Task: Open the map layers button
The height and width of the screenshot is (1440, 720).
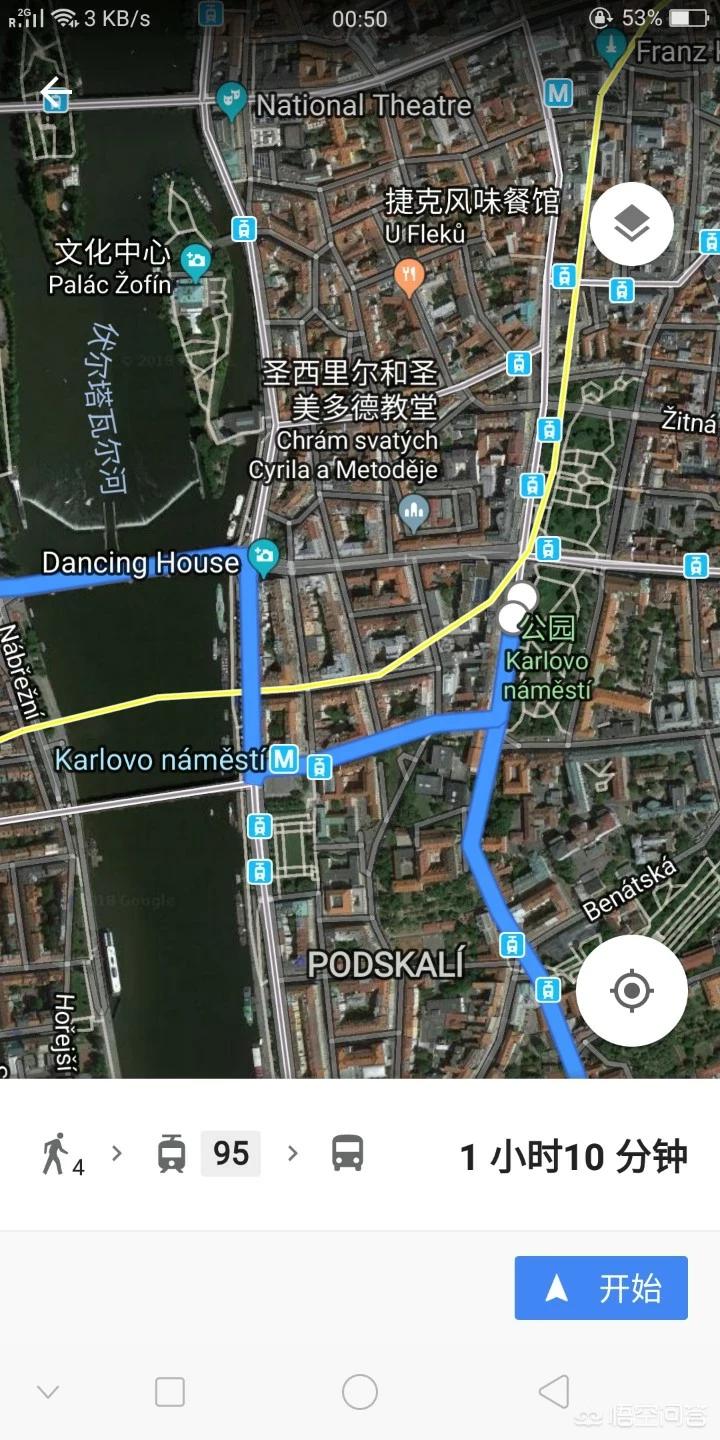Action: click(x=631, y=224)
